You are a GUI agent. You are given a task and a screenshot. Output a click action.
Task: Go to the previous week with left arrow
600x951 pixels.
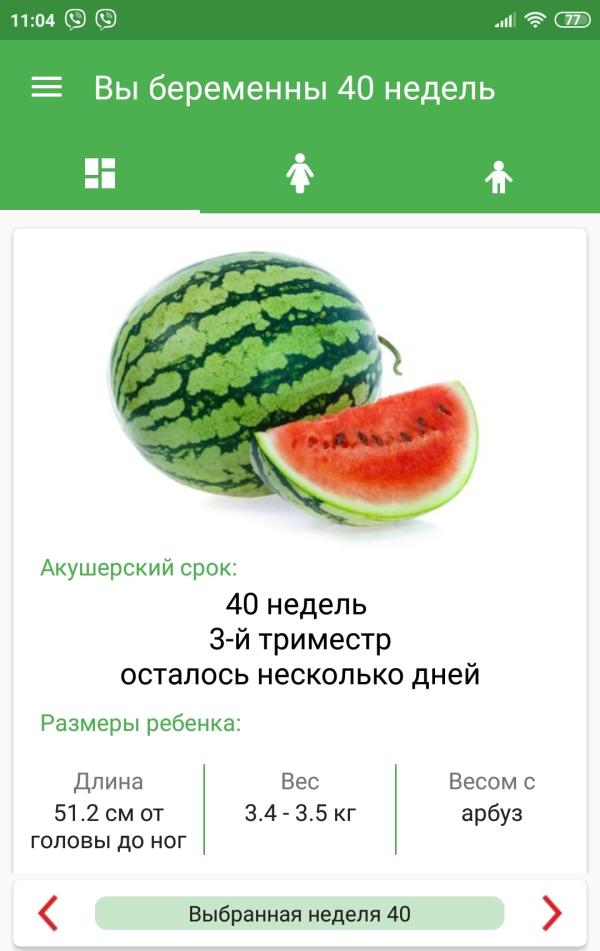click(48, 913)
